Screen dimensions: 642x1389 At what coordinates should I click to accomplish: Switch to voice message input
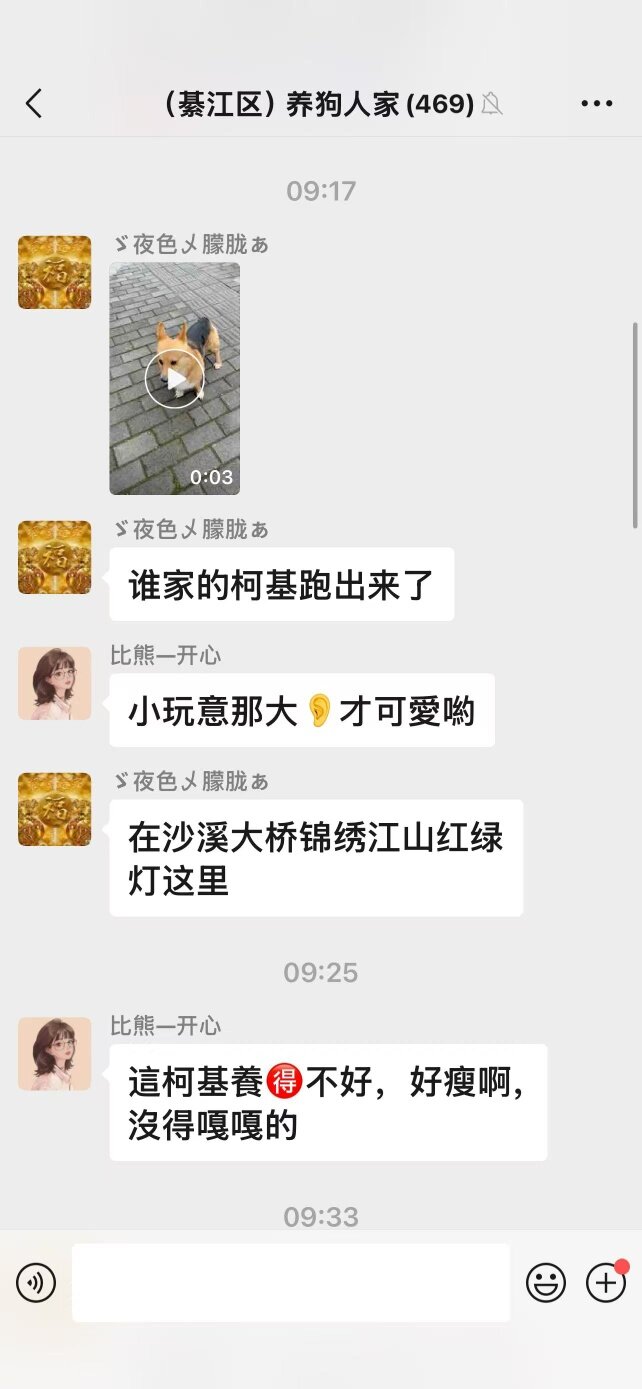coord(36,1282)
